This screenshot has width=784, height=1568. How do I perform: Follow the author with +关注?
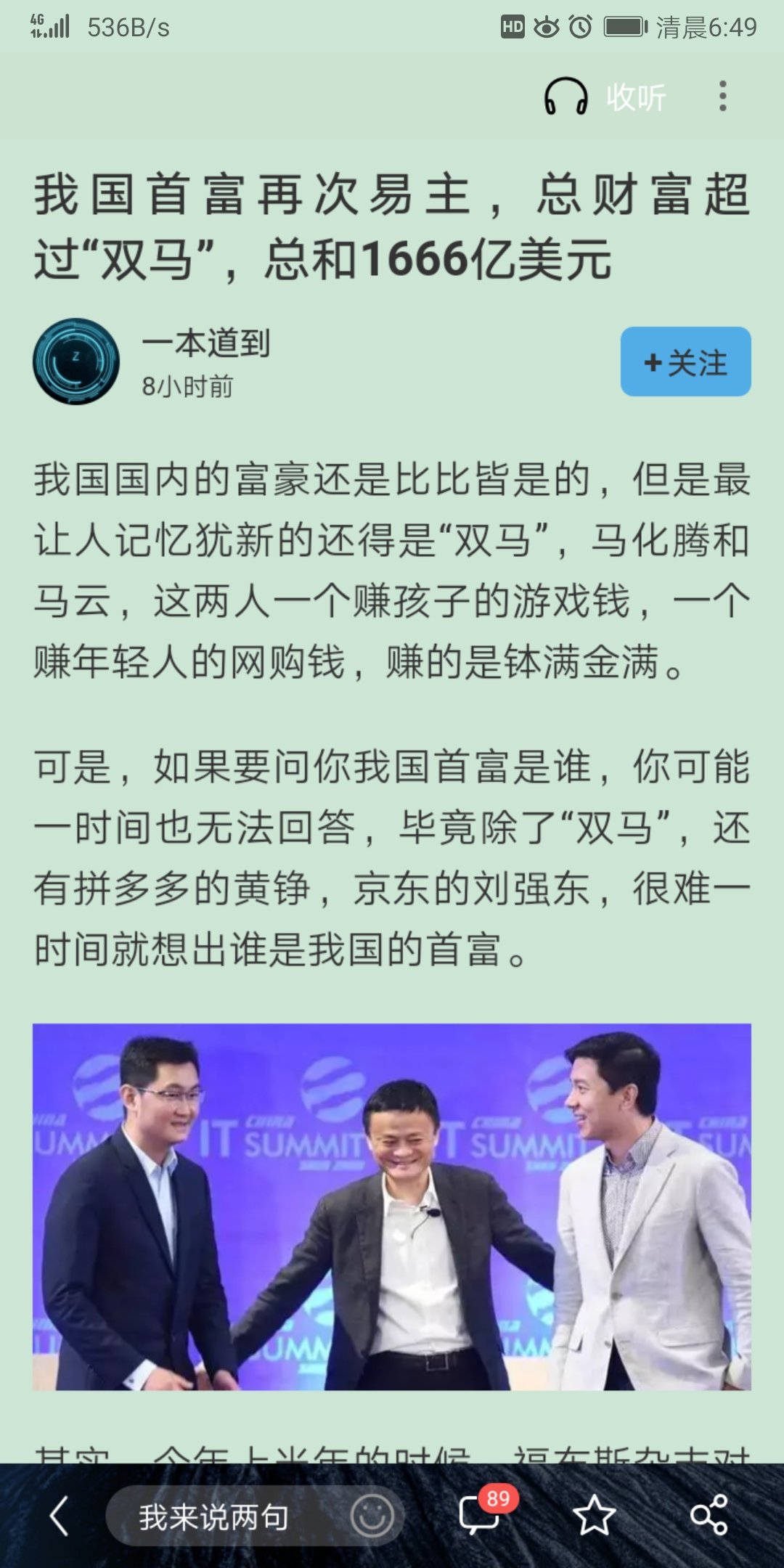click(685, 362)
